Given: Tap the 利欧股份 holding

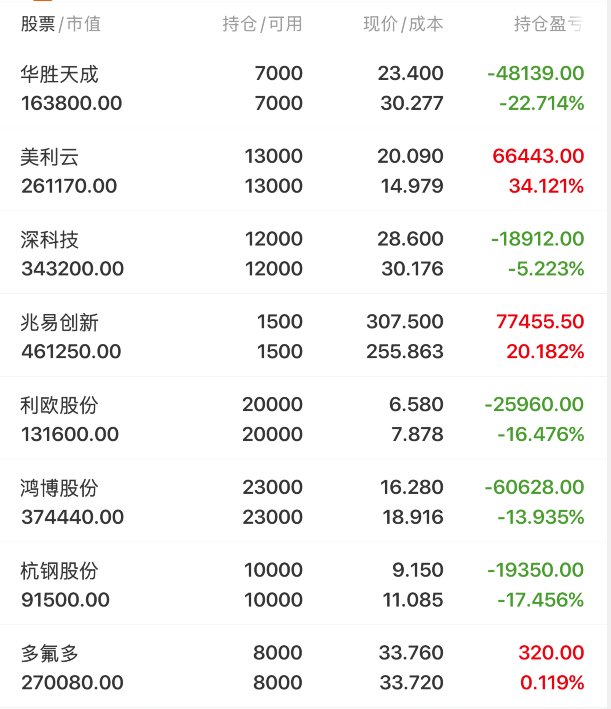Looking at the screenshot, I should 303,419.
